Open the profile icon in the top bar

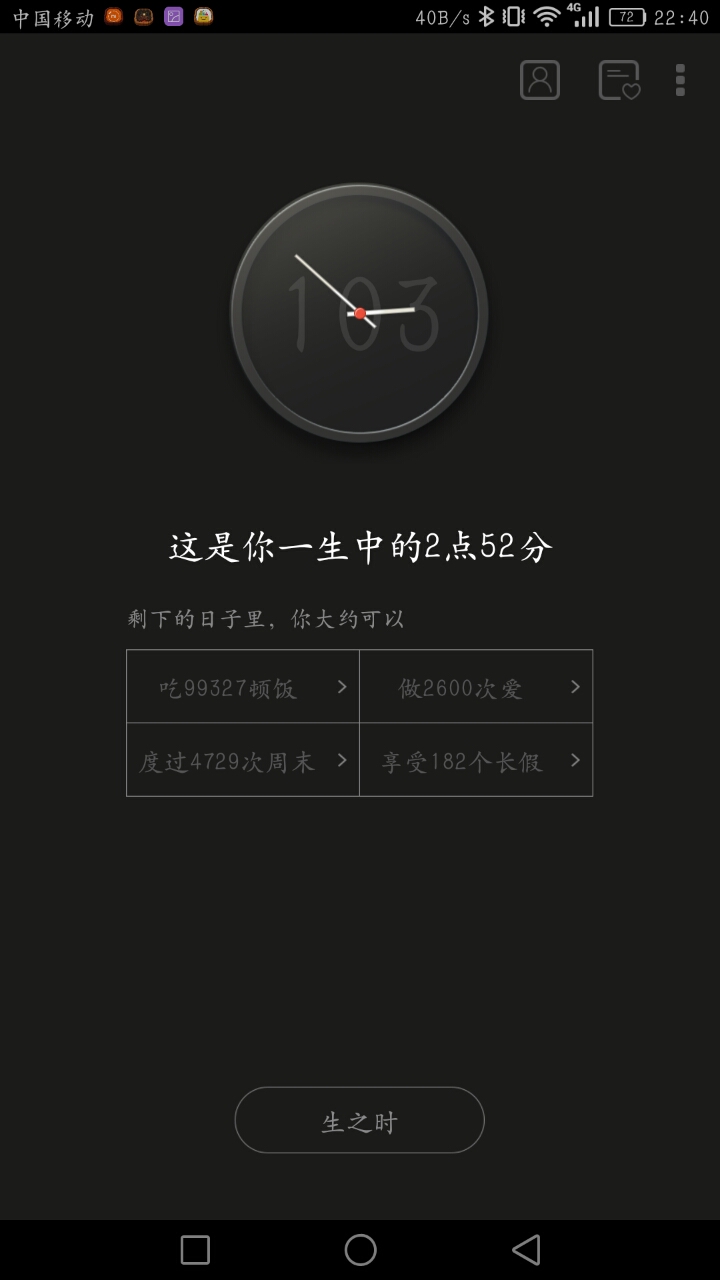point(540,80)
